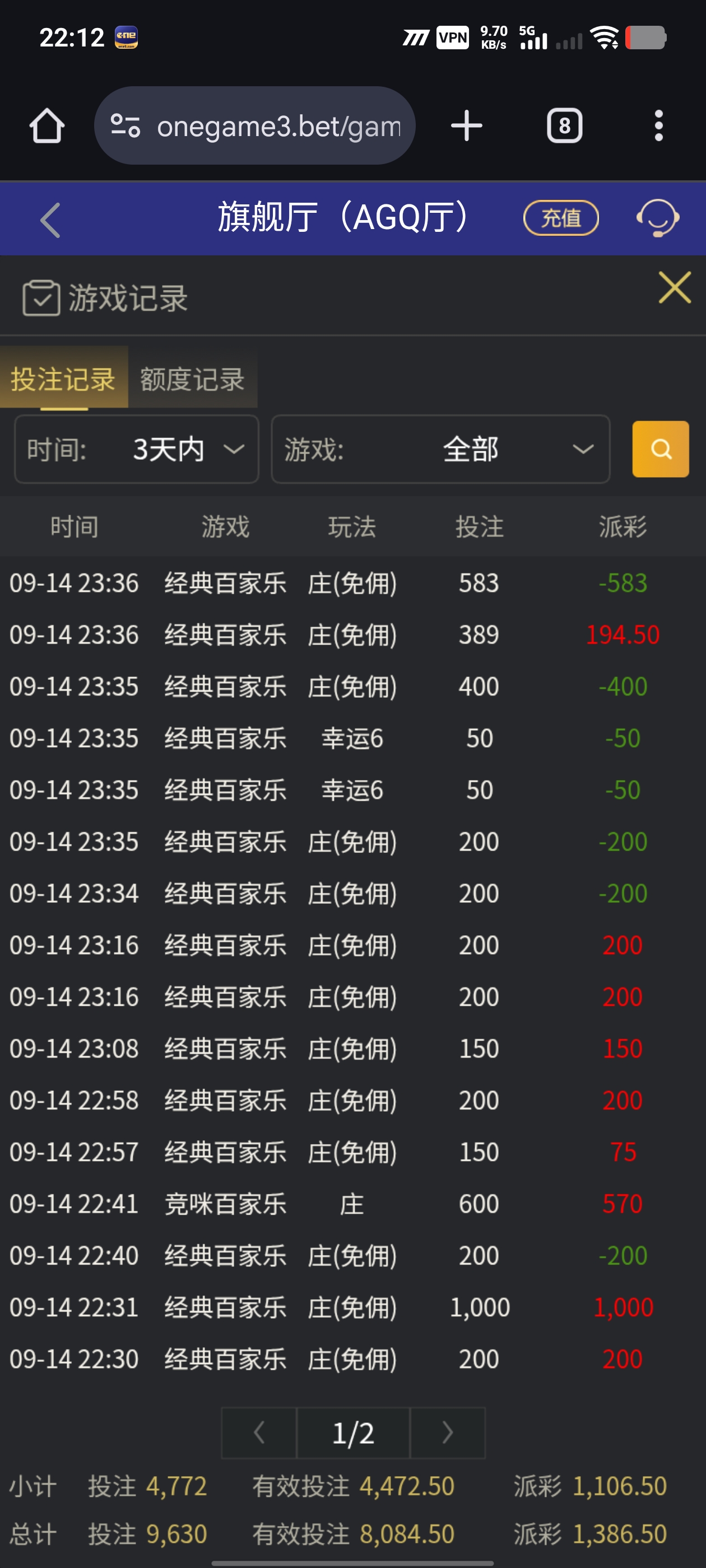Tap the 充值 recharge button
Viewport: 706px width, 1568px height.
click(x=560, y=218)
